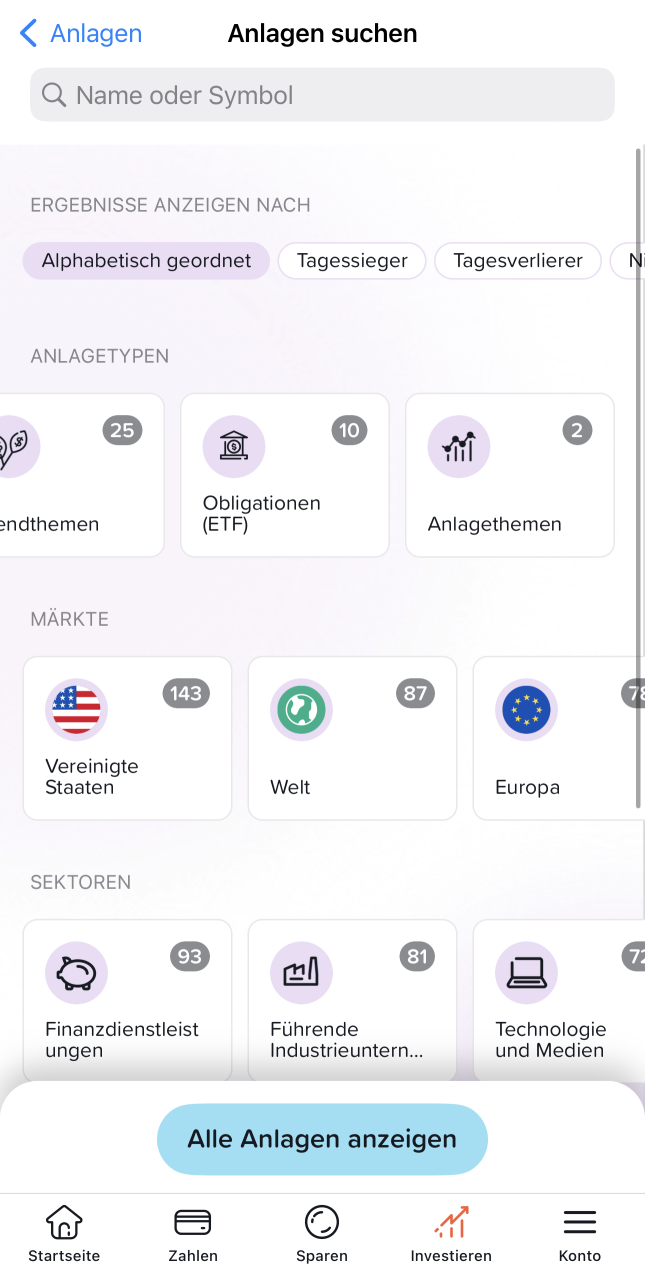Viewport: 645px width, 1282px height.
Task: Choose the Tagesverlierer filter chip
Action: [x=518, y=261]
